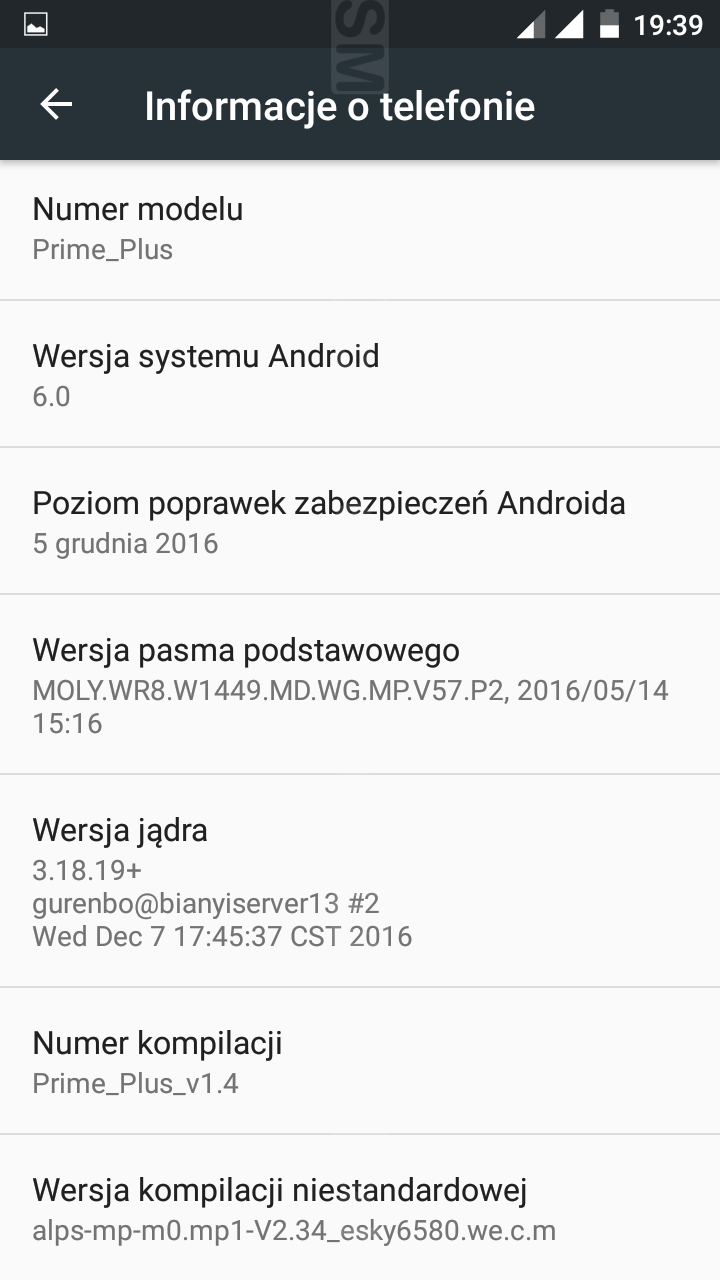Tap the Wersja pasma podstawowego entry

point(360,685)
